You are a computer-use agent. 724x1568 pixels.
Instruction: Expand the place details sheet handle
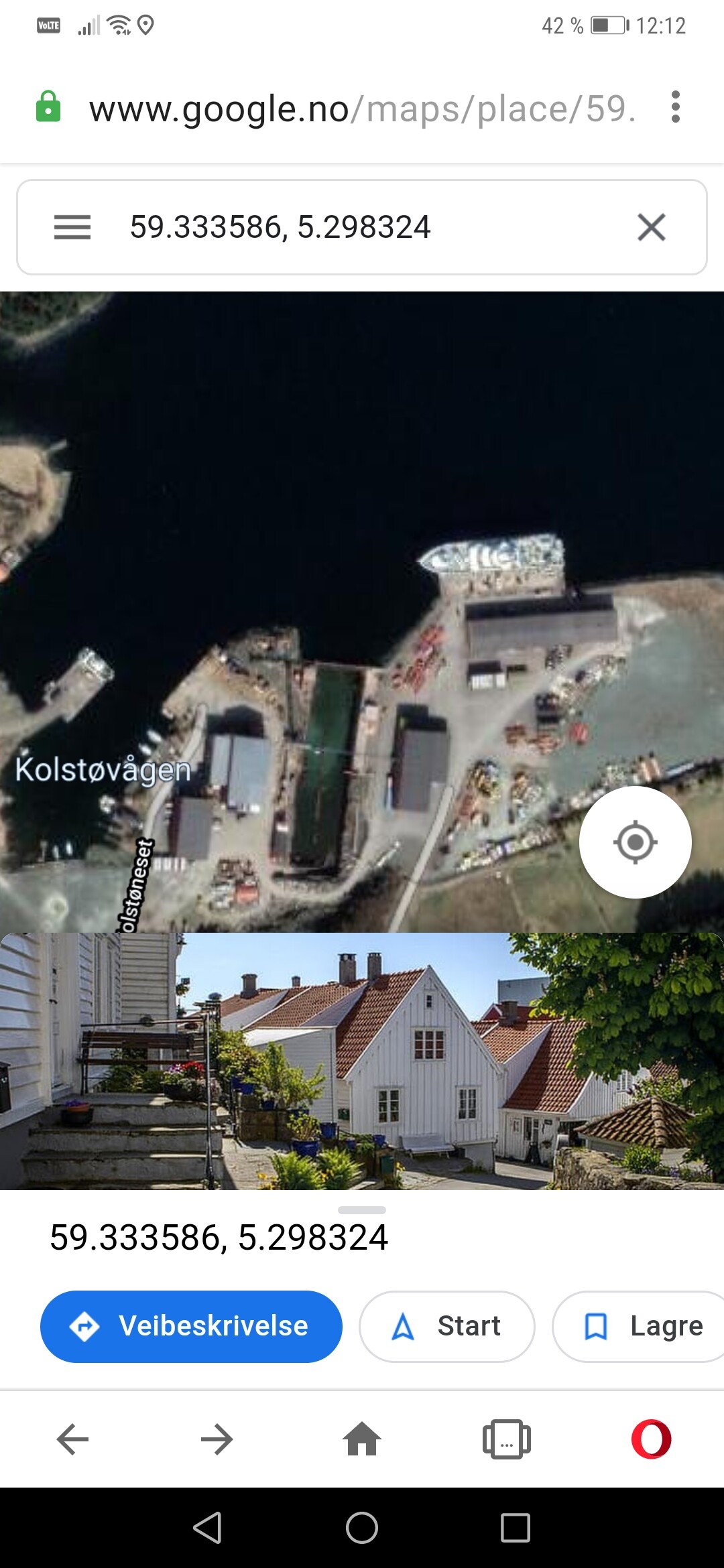[x=362, y=1210]
